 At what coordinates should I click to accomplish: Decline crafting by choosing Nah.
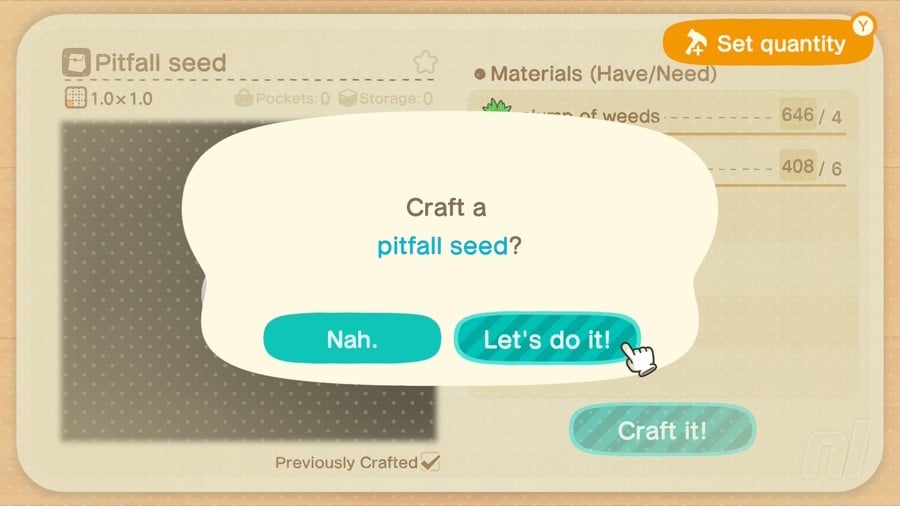[x=352, y=339]
